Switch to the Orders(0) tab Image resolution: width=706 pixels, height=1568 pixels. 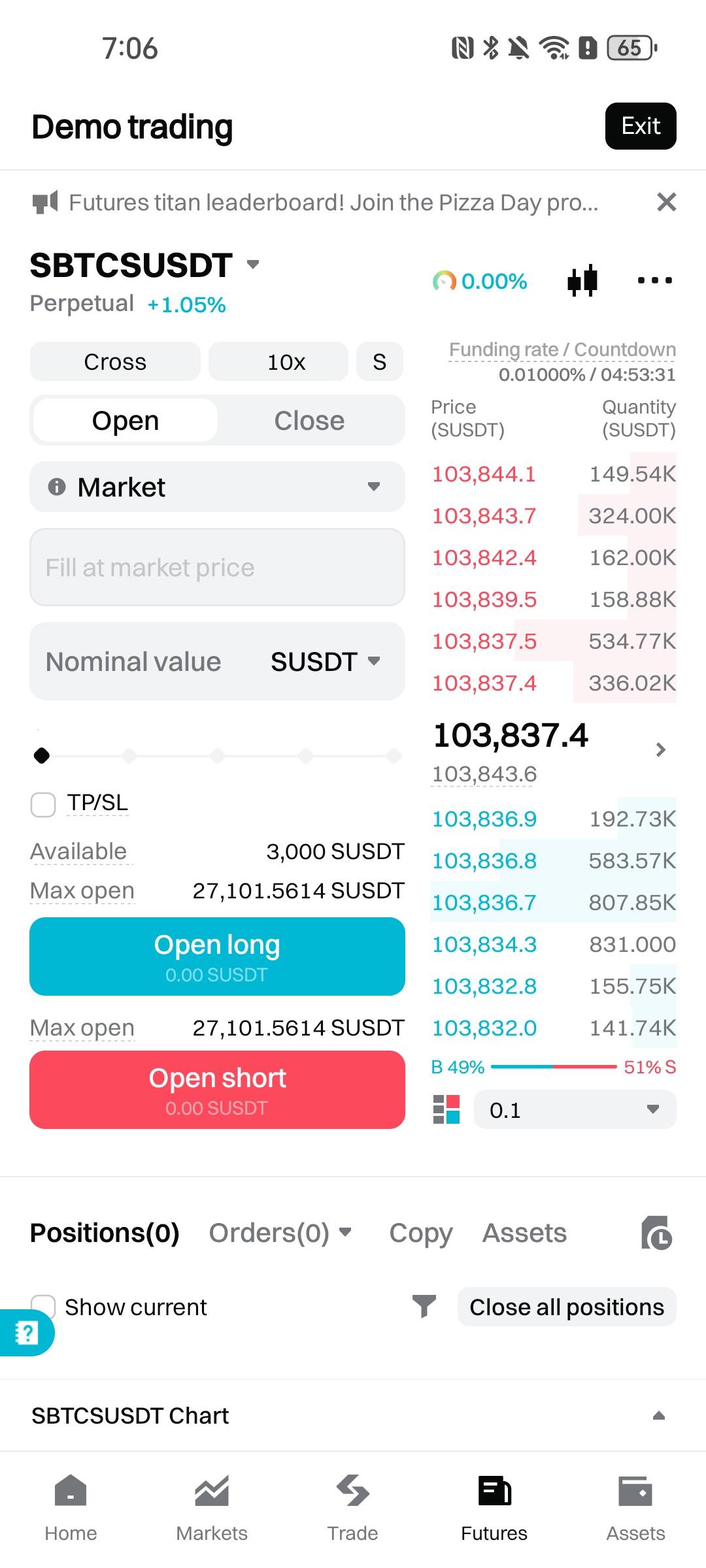pyautogui.click(x=279, y=1233)
